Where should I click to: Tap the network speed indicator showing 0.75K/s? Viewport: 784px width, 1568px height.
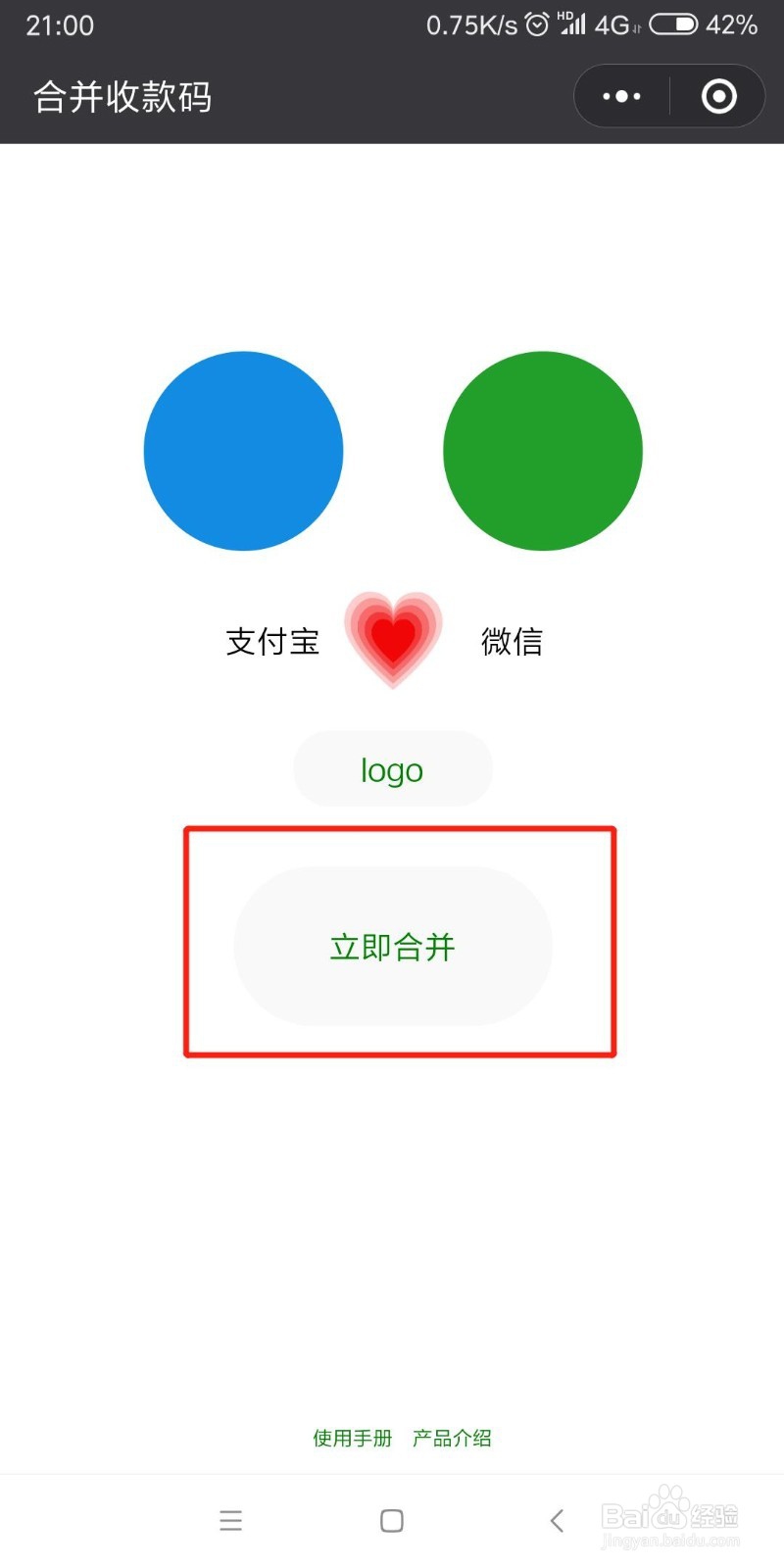pyautogui.click(x=471, y=24)
